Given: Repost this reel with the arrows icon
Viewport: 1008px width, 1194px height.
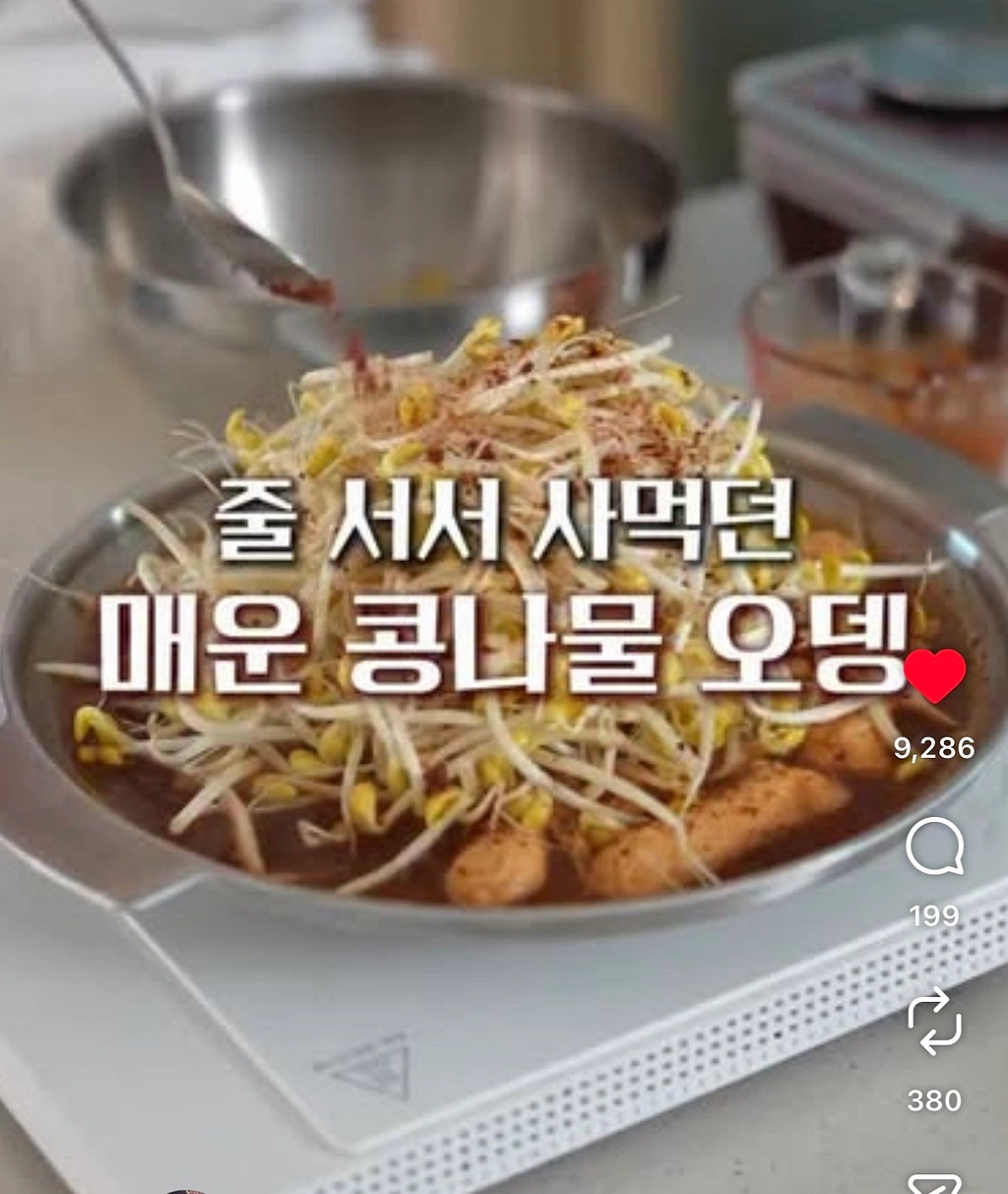Looking at the screenshot, I should (x=933, y=1021).
